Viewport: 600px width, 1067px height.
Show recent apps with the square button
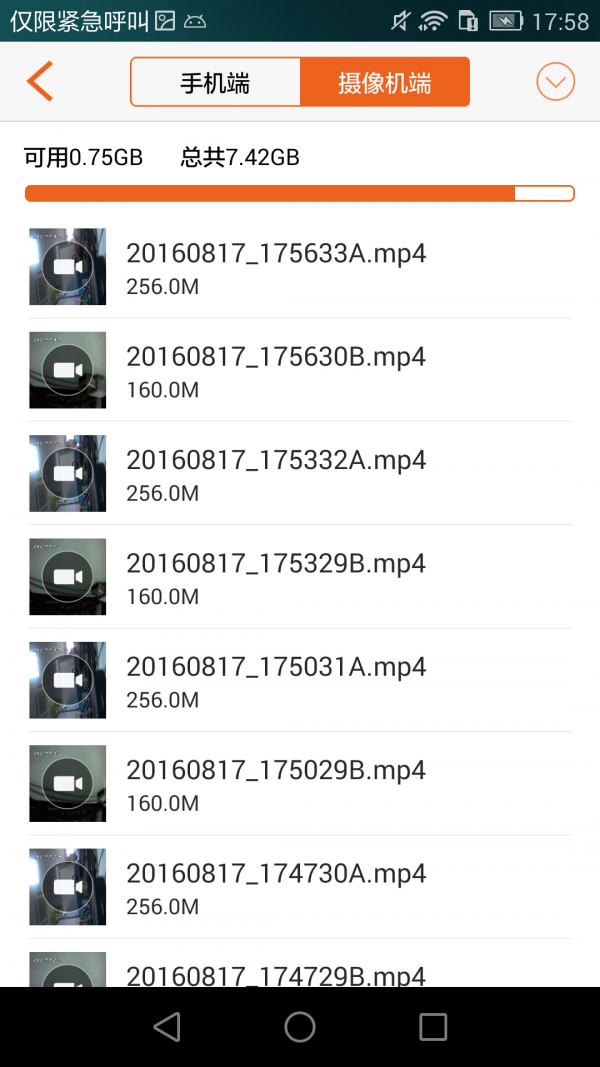pyautogui.click(x=433, y=1027)
